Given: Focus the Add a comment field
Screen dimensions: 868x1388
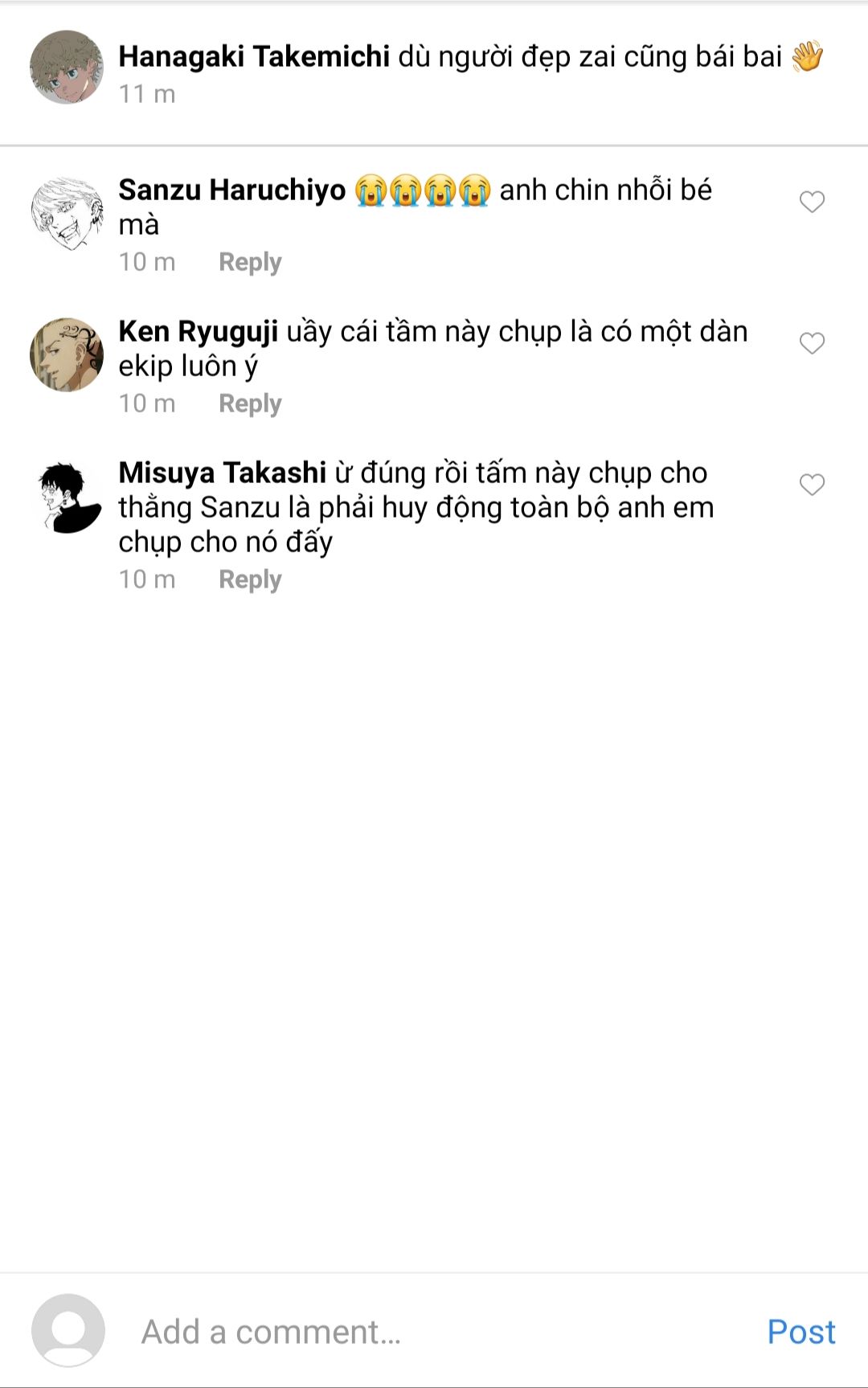Looking at the screenshot, I should [x=434, y=1332].
